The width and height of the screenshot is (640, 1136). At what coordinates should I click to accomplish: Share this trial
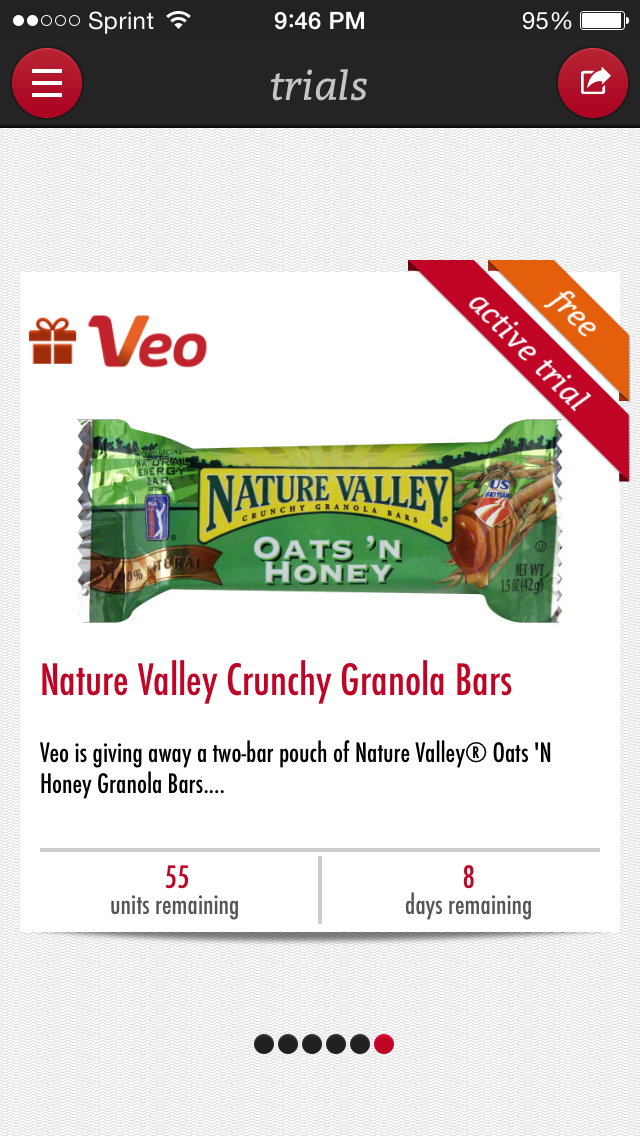[x=593, y=83]
